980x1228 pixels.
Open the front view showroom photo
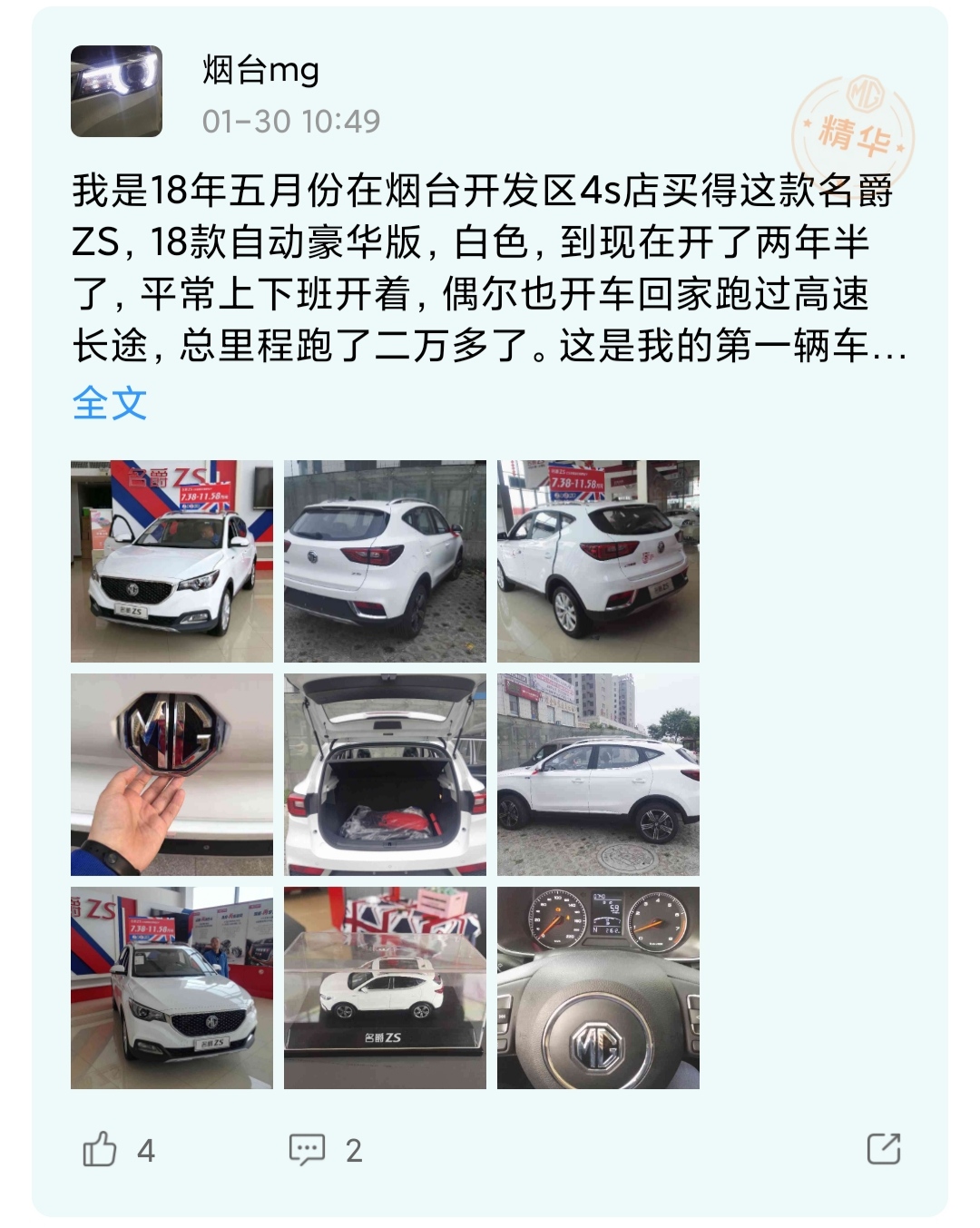(x=171, y=561)
